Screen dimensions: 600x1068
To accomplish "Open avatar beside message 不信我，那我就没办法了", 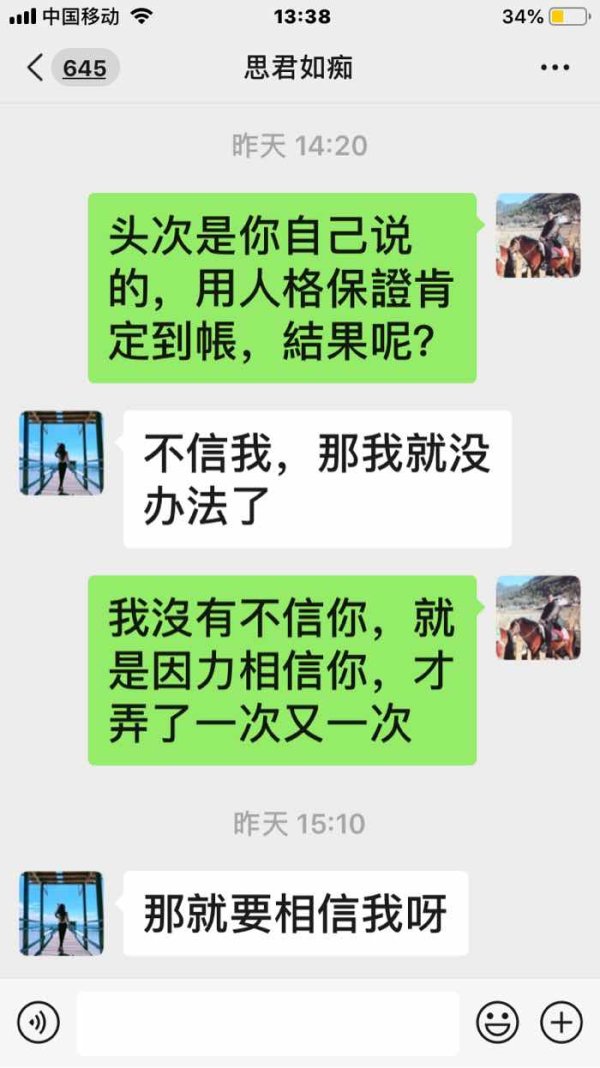I will (61, 453).
